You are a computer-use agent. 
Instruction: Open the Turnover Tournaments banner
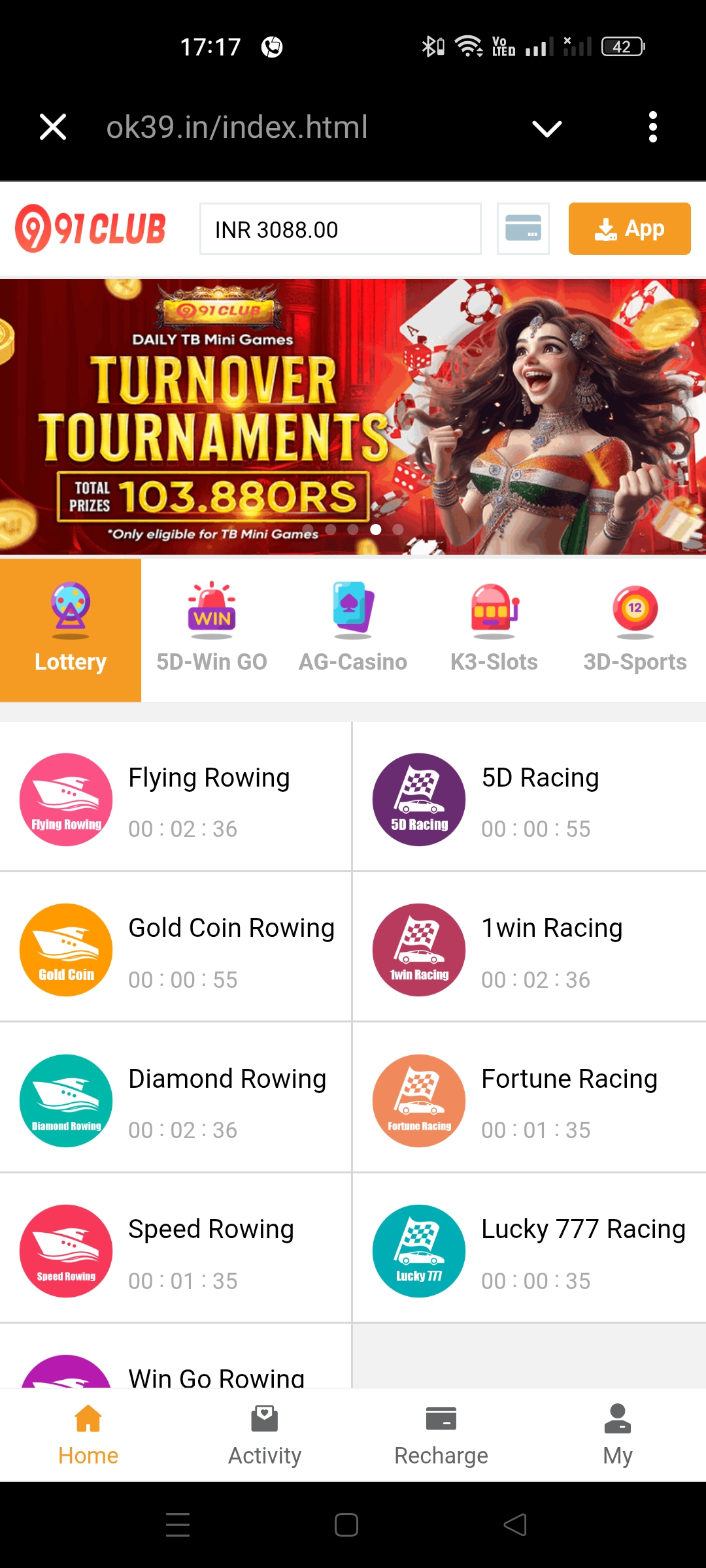pyautogui.click(x=353, y=417)
